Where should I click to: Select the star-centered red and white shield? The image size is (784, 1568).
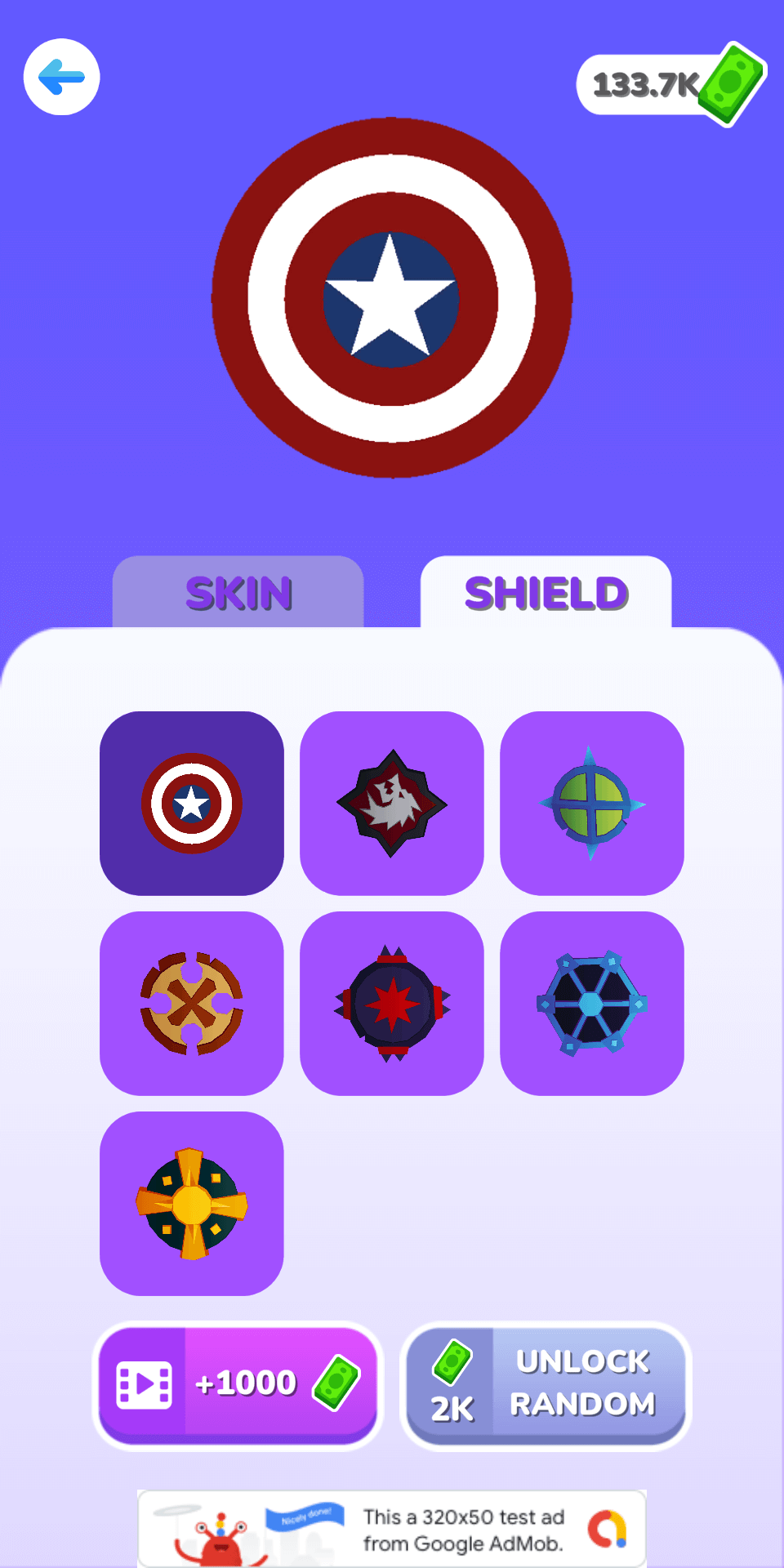tap(192, 804)
